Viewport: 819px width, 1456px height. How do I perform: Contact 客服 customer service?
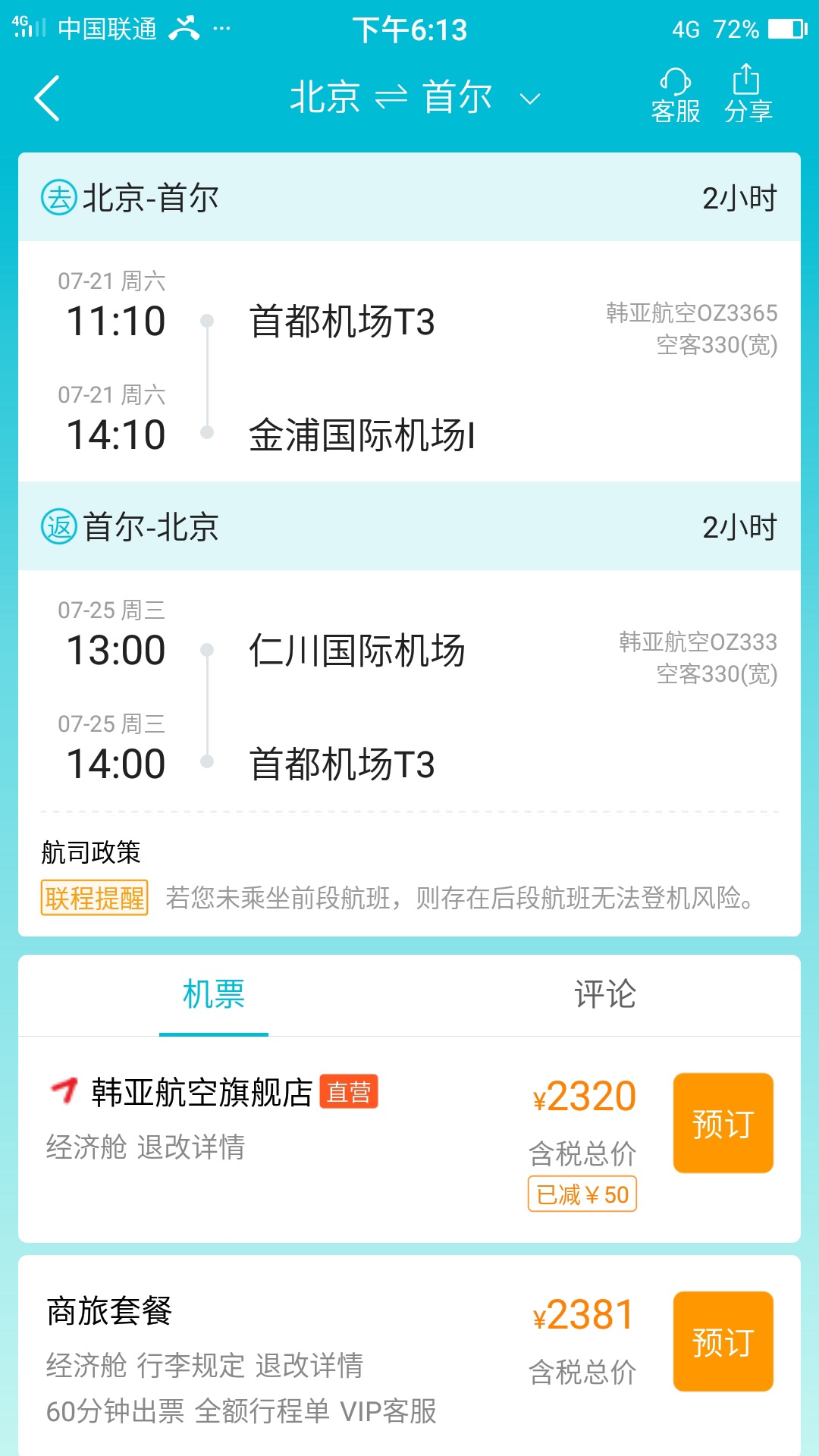[675, 96]
